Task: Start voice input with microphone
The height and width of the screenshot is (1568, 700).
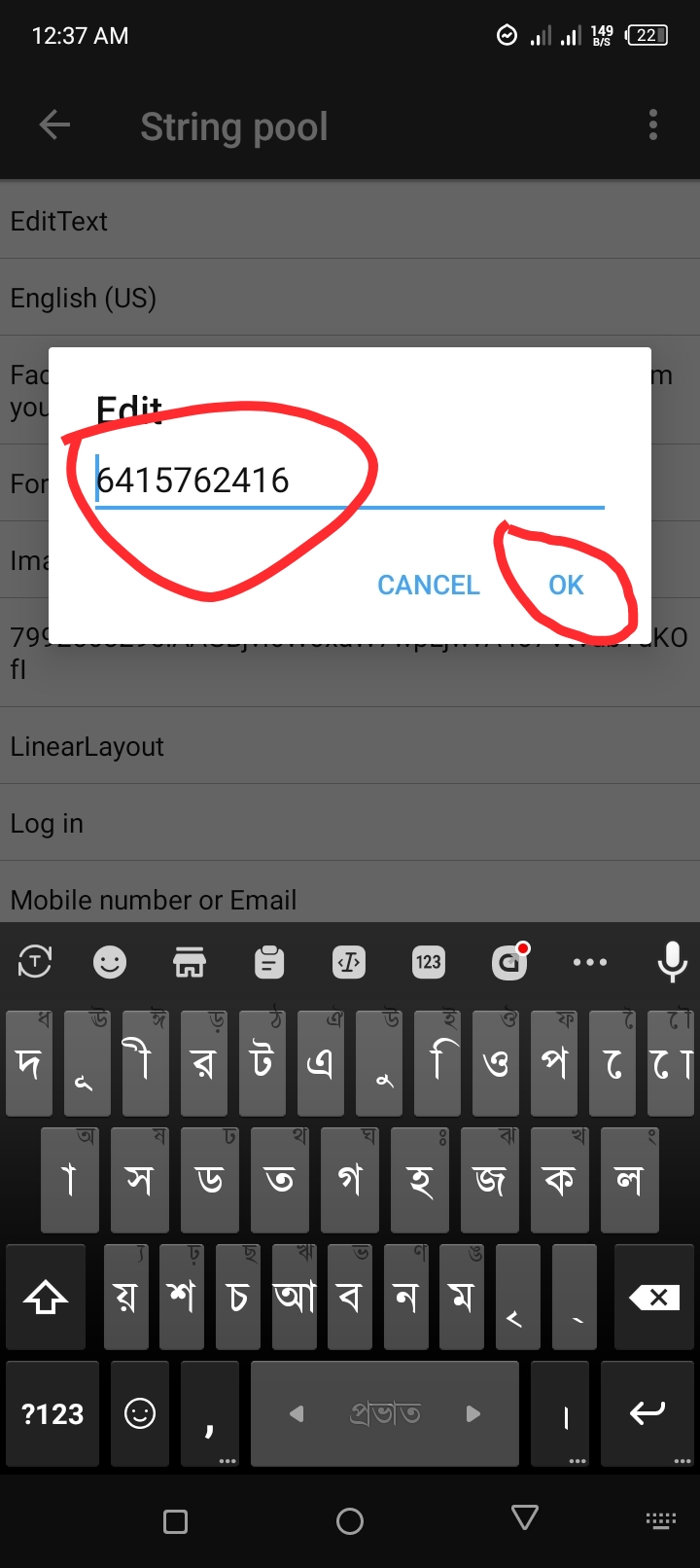Action: click(x=672, y=962)
